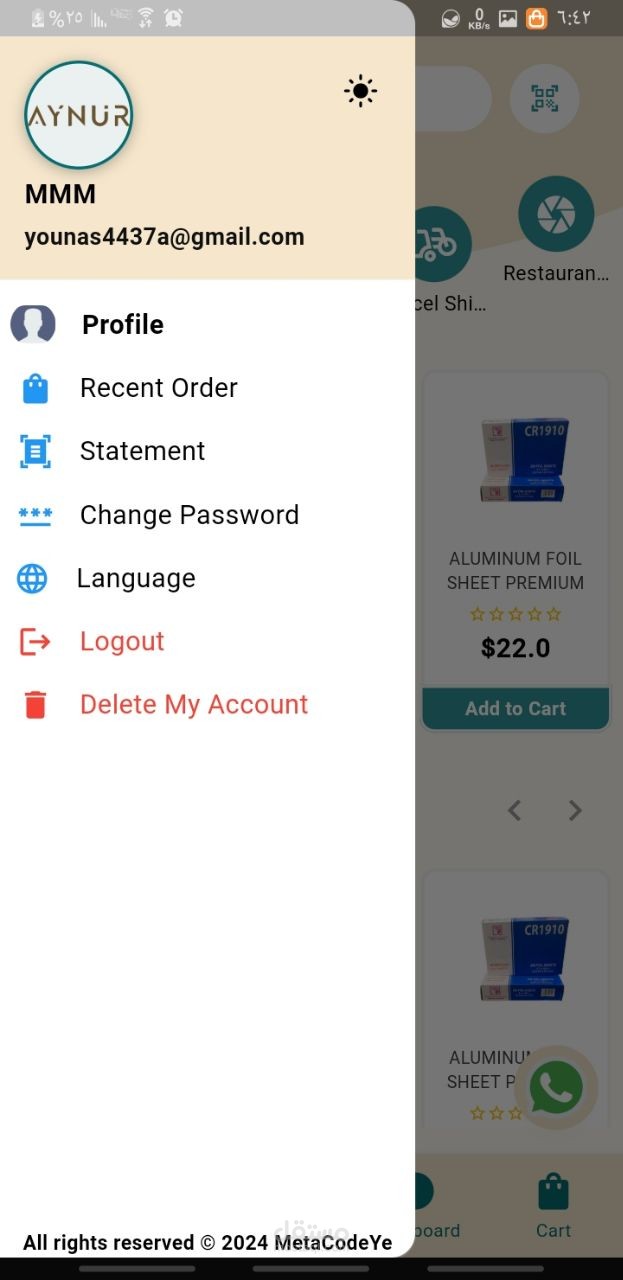Choose Delete My Account
The image size is (623, 1280).
193,705
